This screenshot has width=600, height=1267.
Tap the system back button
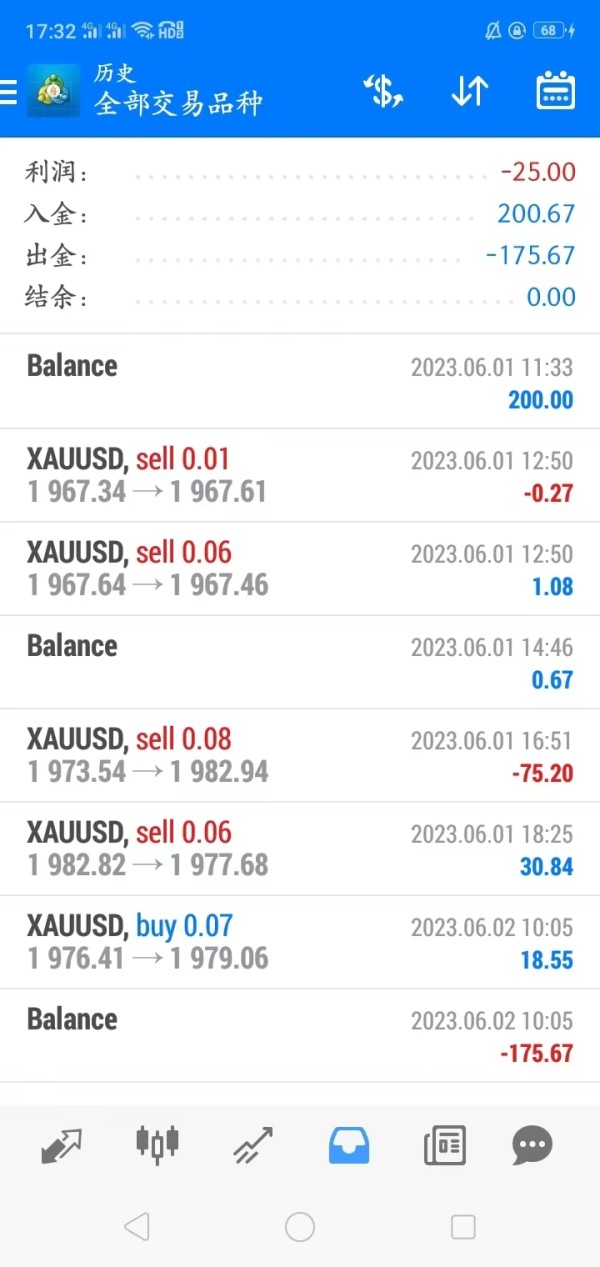(x=137, y=1227)
